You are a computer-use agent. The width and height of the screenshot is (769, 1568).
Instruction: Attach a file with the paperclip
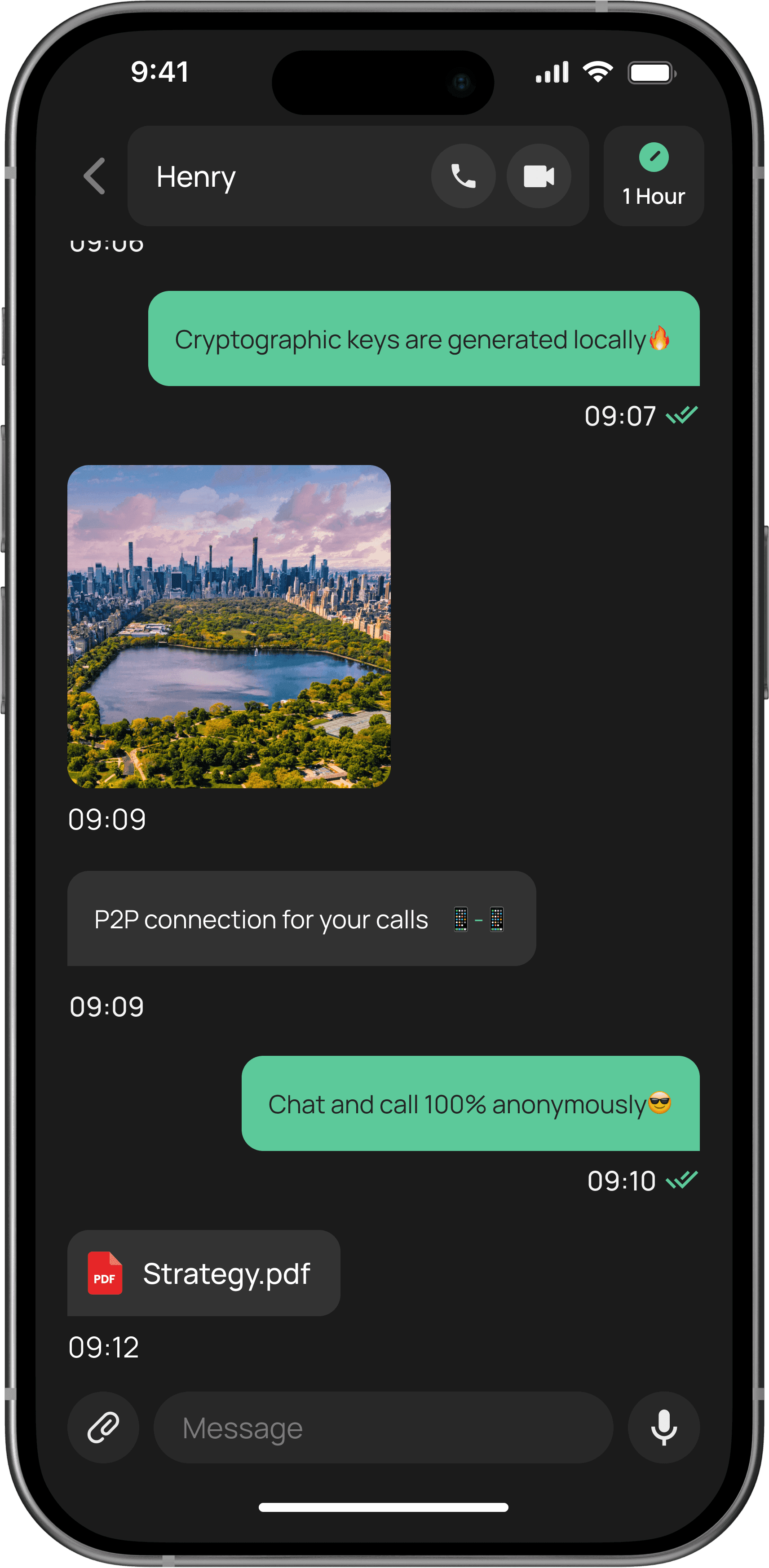click(x=103, y=1427)
